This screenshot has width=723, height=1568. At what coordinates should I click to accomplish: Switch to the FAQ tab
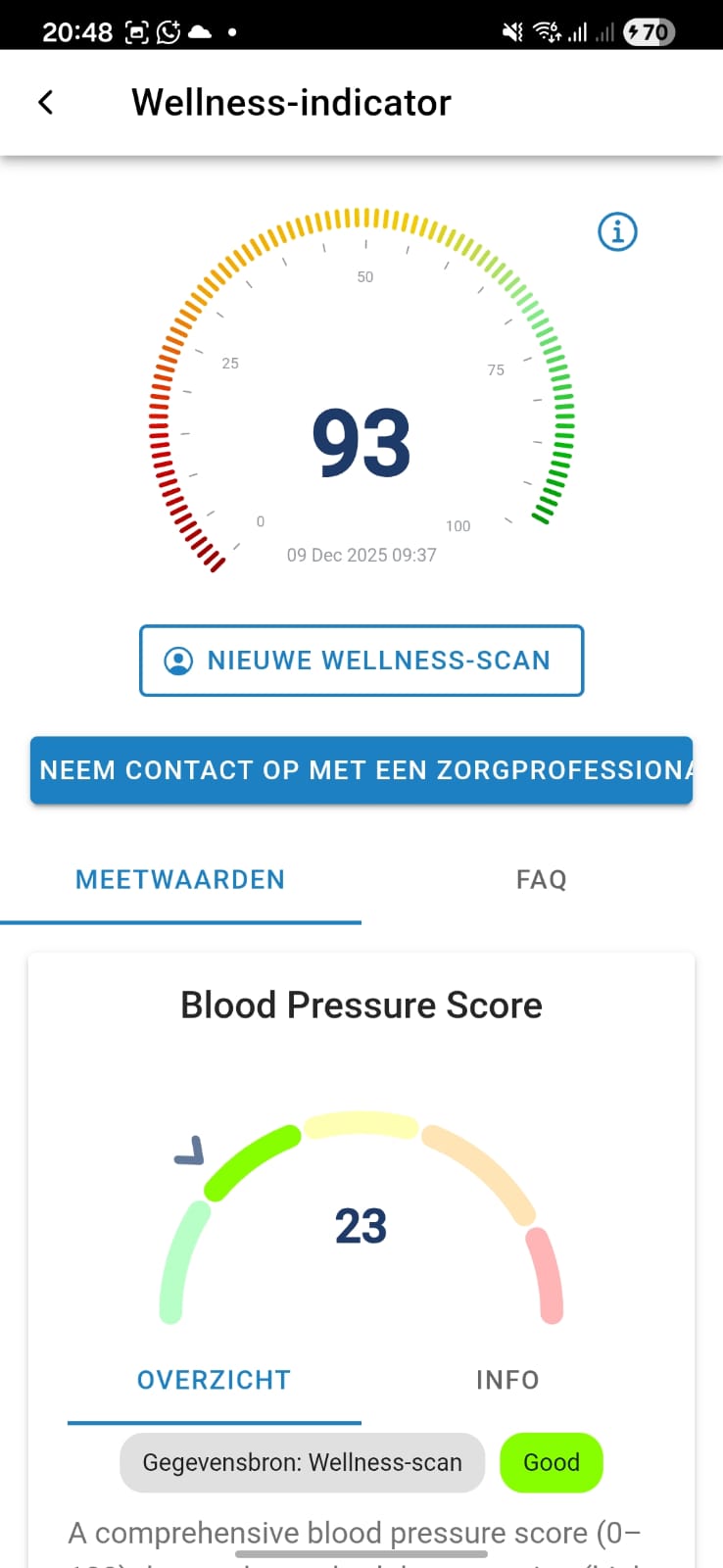pos(540,879)
